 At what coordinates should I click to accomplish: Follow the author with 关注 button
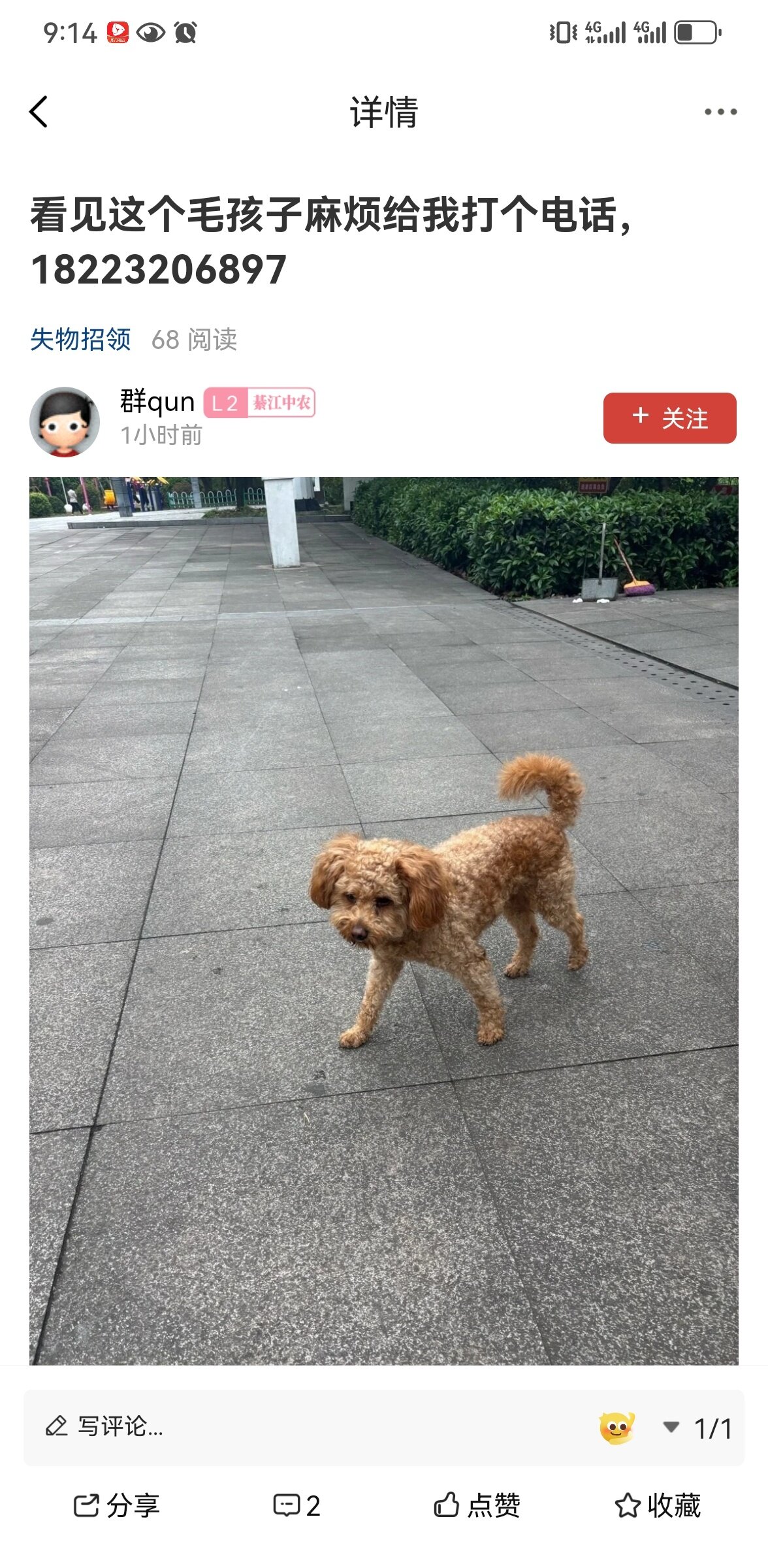pos(669,418)
